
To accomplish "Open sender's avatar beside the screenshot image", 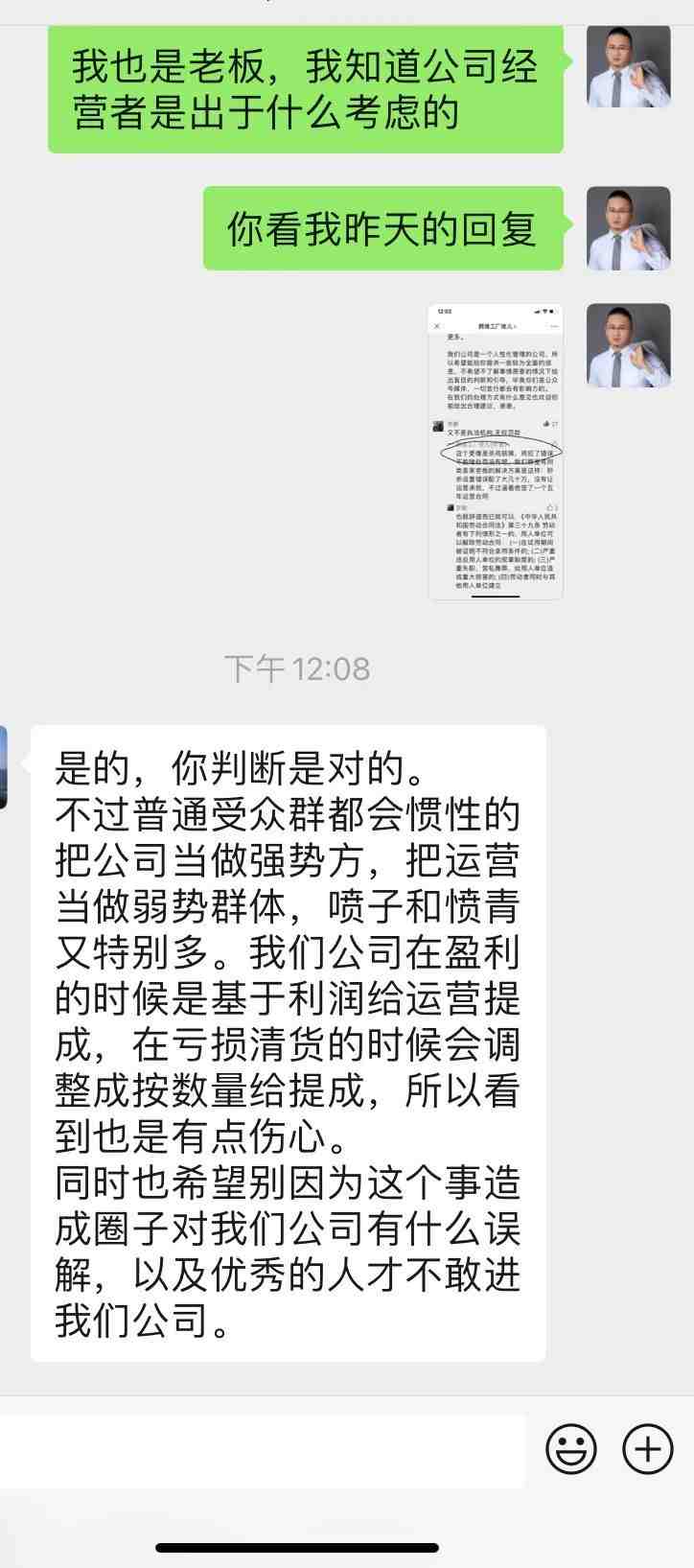I will pos(629,345).
